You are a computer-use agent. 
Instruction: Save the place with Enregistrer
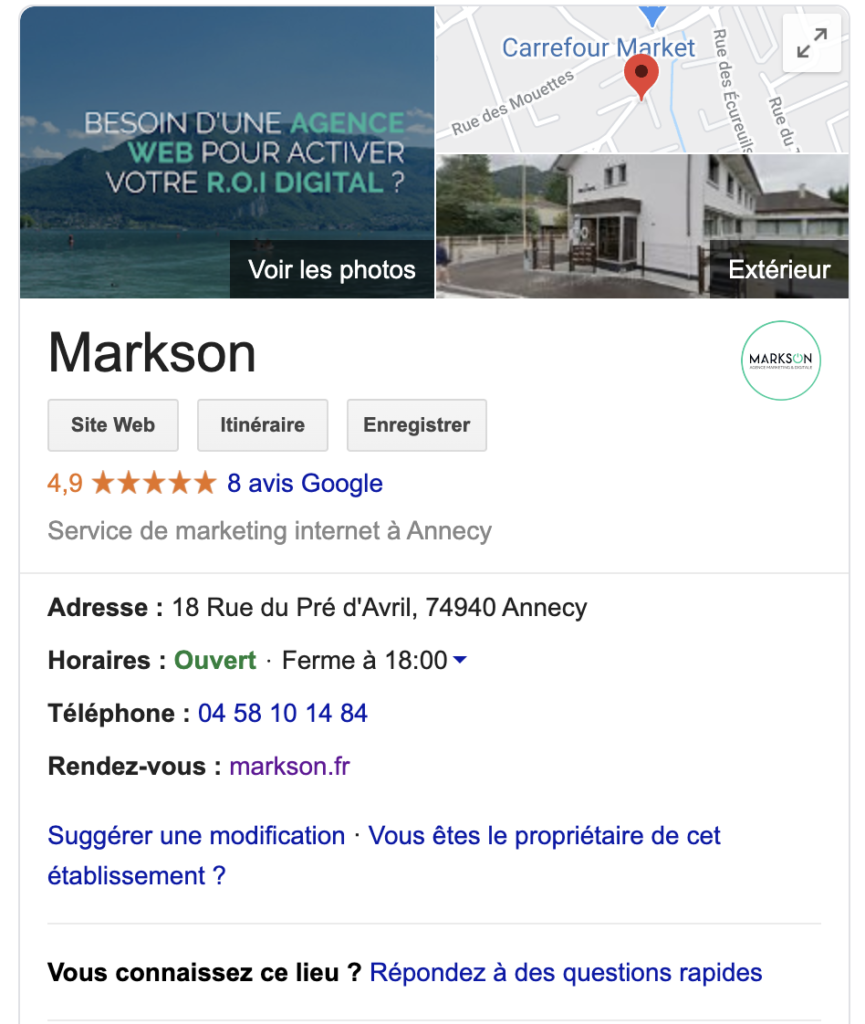(416, 425)
